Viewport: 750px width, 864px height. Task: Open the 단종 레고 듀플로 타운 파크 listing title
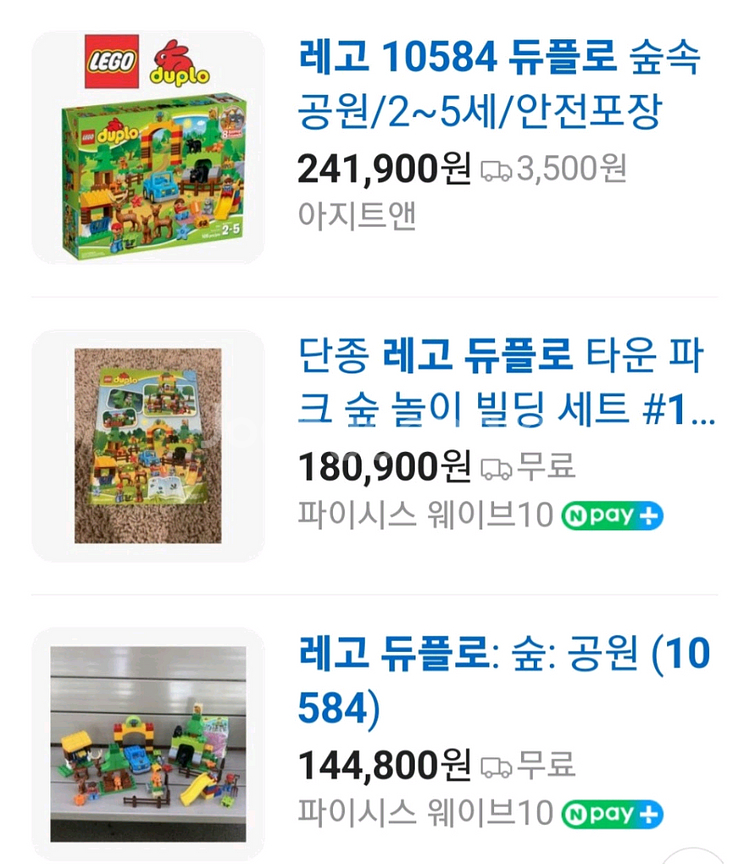click(507, 380)
